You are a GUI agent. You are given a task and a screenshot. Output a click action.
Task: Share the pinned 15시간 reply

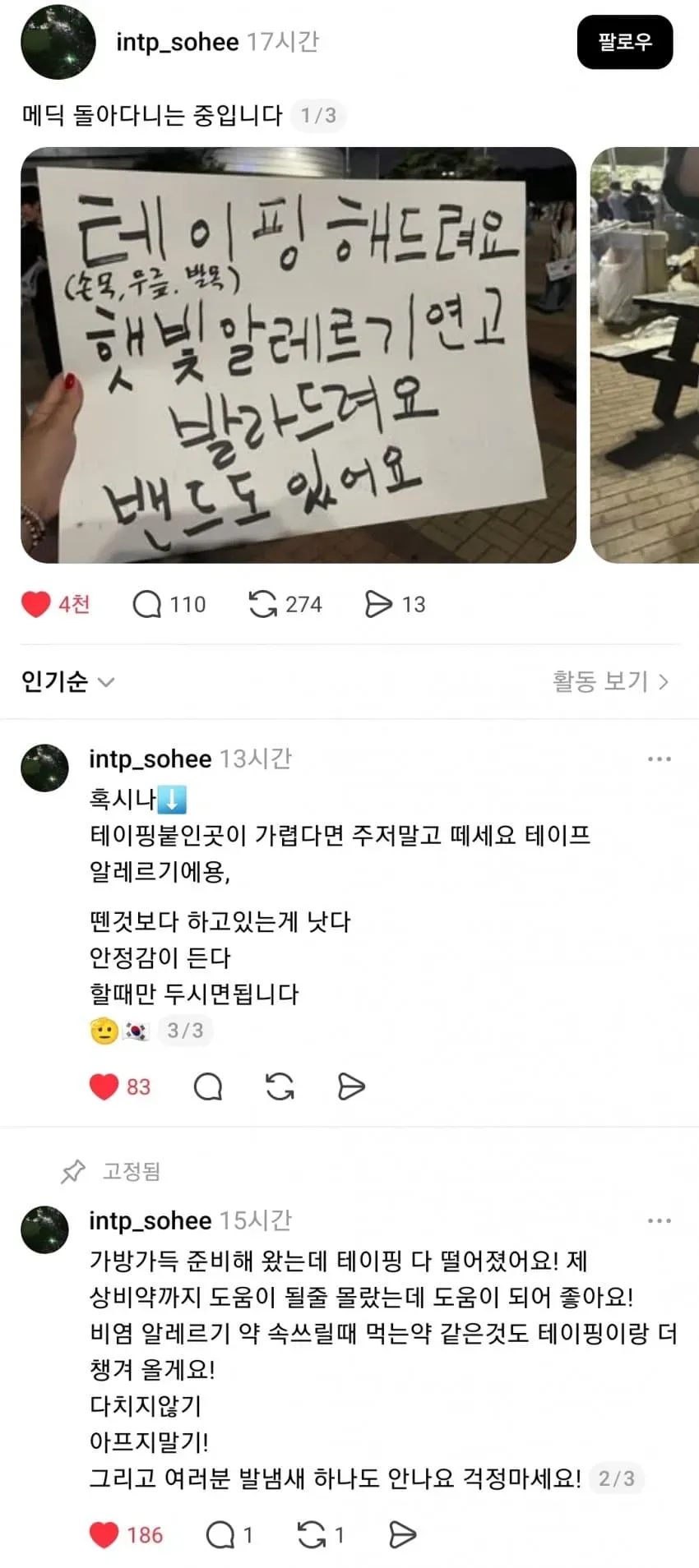[x=402, y=1534]
